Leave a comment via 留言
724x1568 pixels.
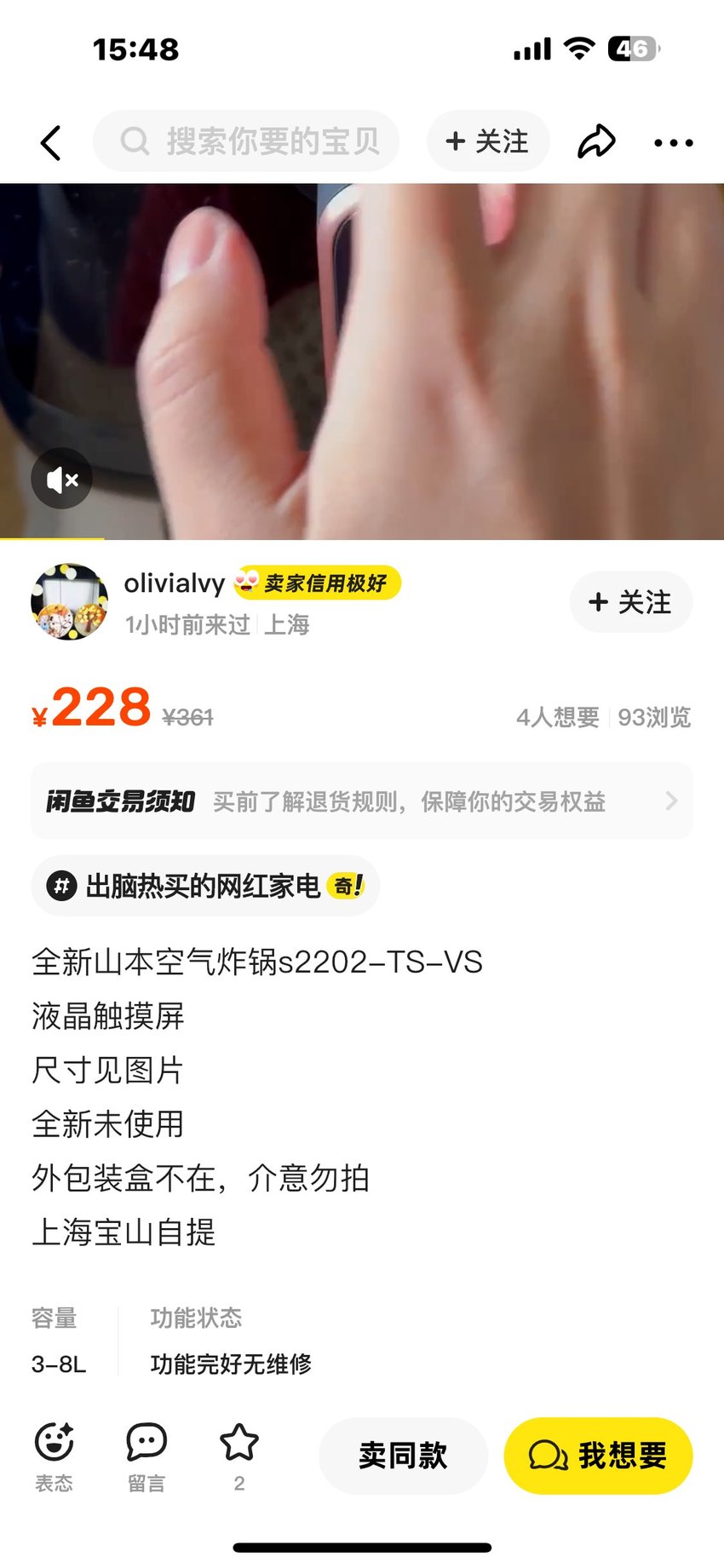click(147, 1456)
